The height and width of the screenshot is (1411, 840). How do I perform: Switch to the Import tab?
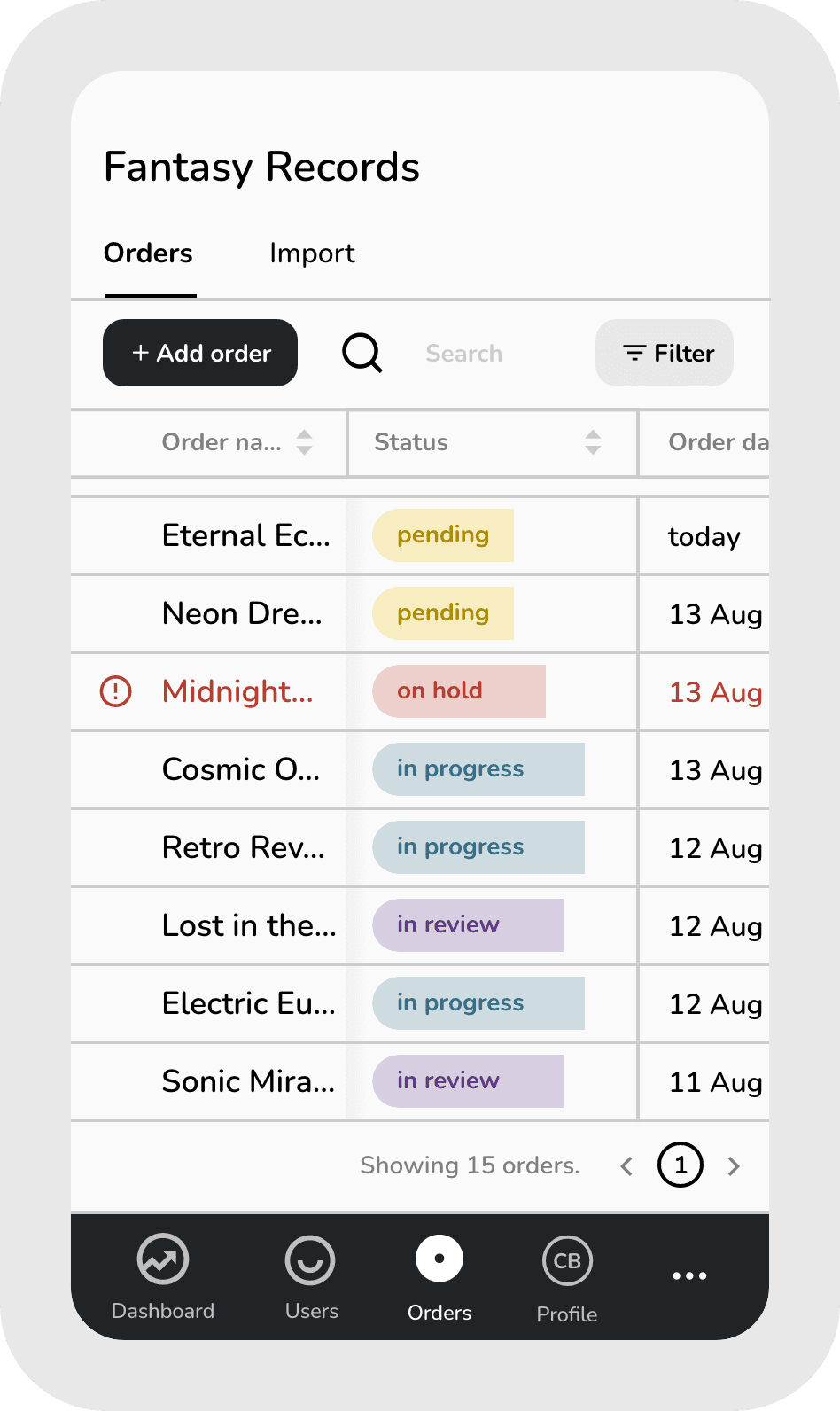pos(312,253)
